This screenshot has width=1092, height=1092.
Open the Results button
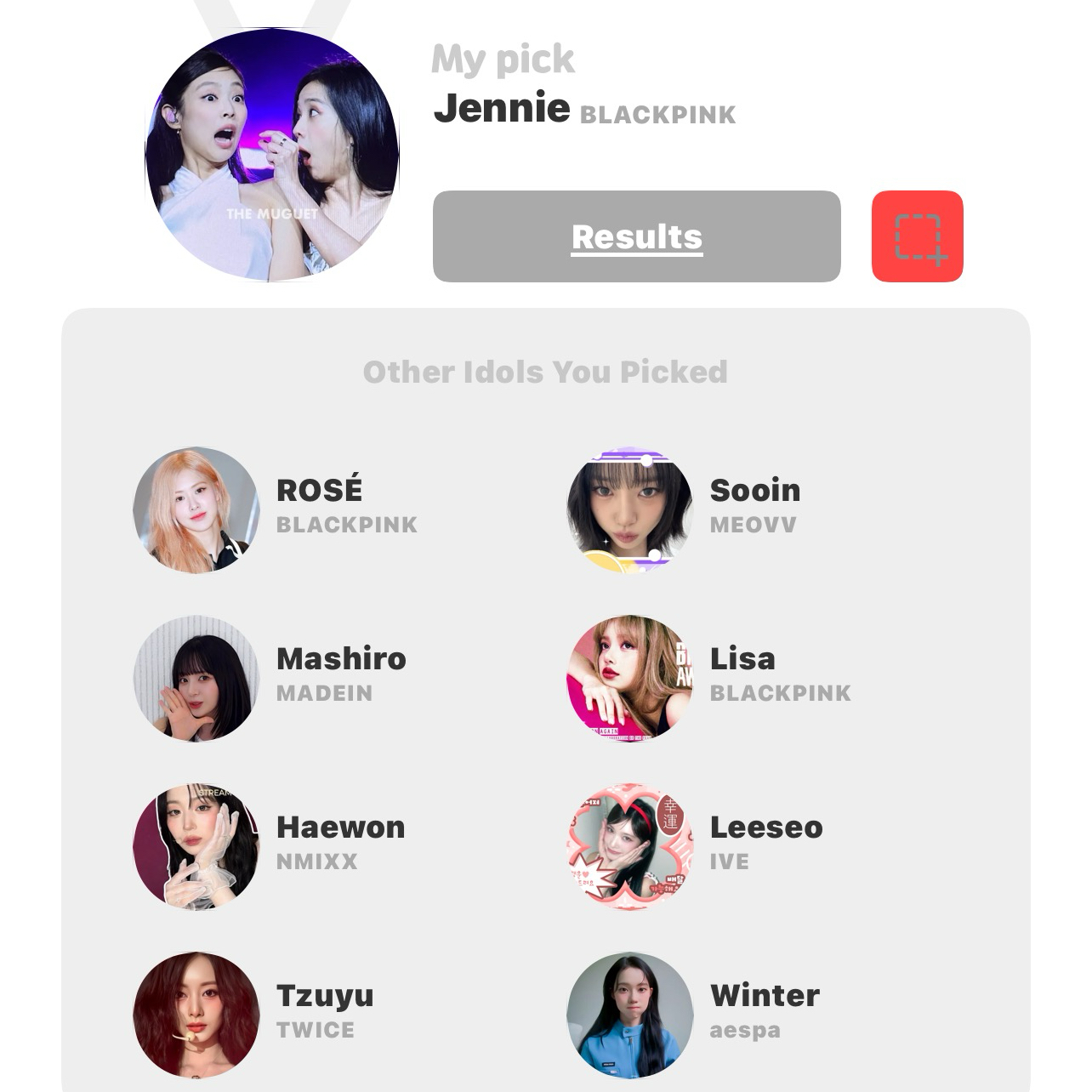pyautogui.click(x=636, y=236)
